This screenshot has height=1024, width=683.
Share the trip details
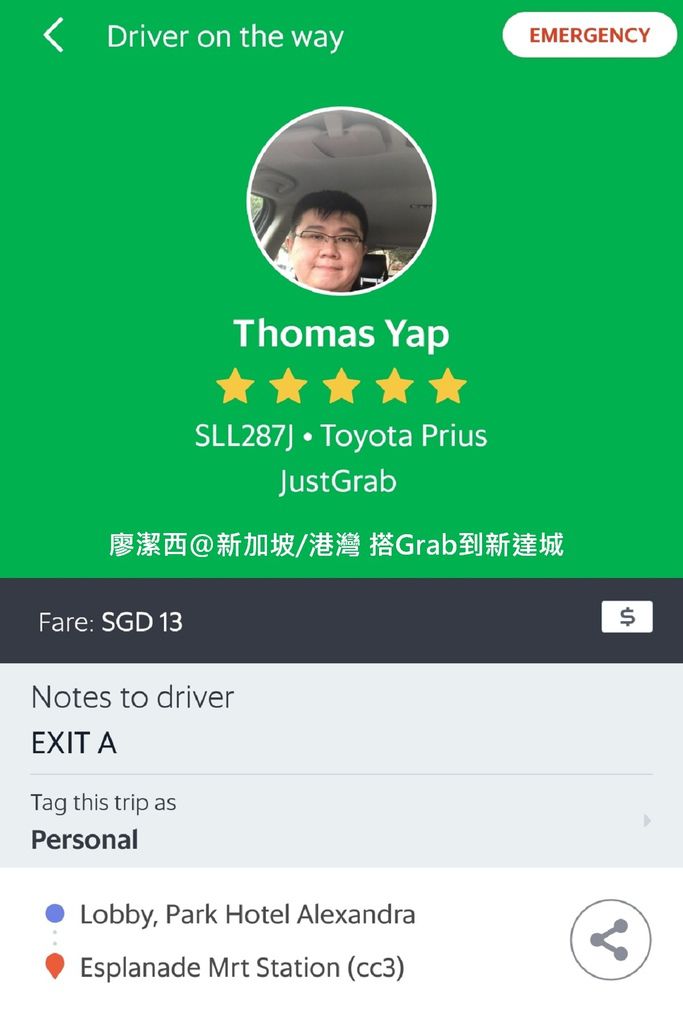pyautogui.click(x=610, y=940)
